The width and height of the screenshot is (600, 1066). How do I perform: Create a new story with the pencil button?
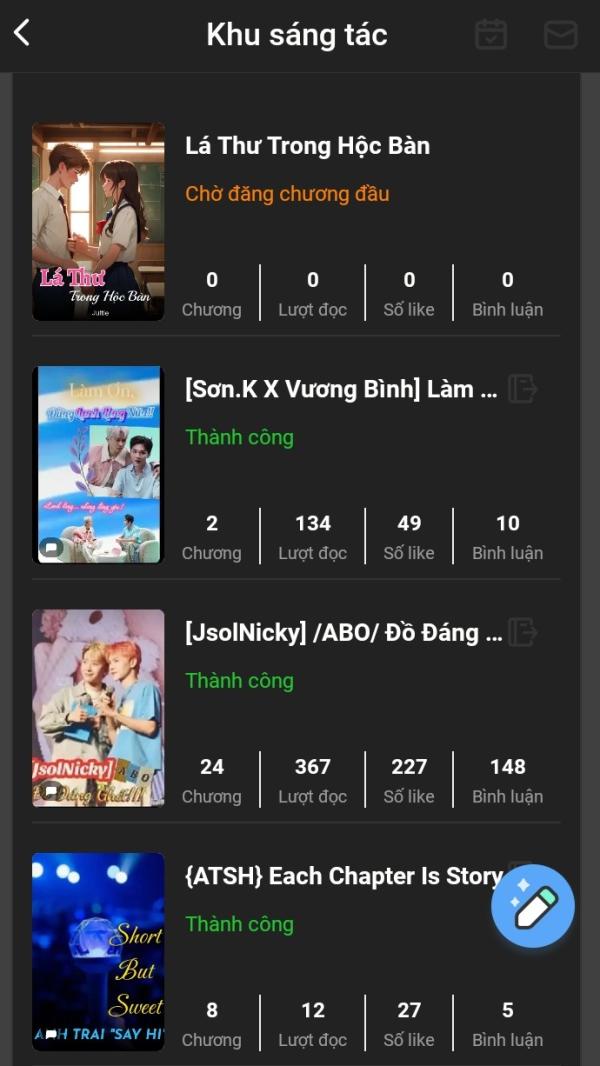[533, 906]
